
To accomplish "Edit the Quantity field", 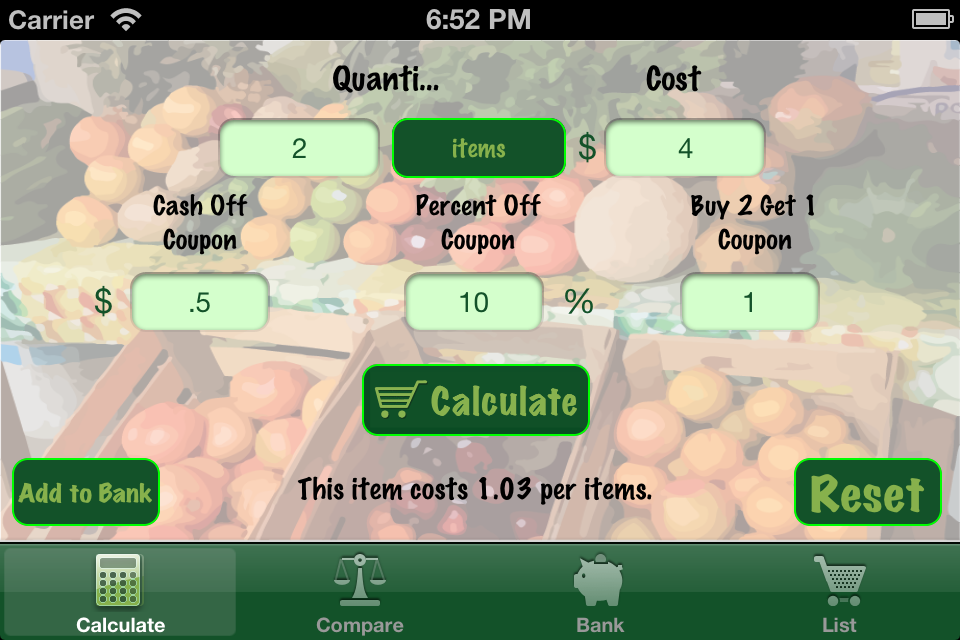I will pyautogui.click(x=299, y=149).
